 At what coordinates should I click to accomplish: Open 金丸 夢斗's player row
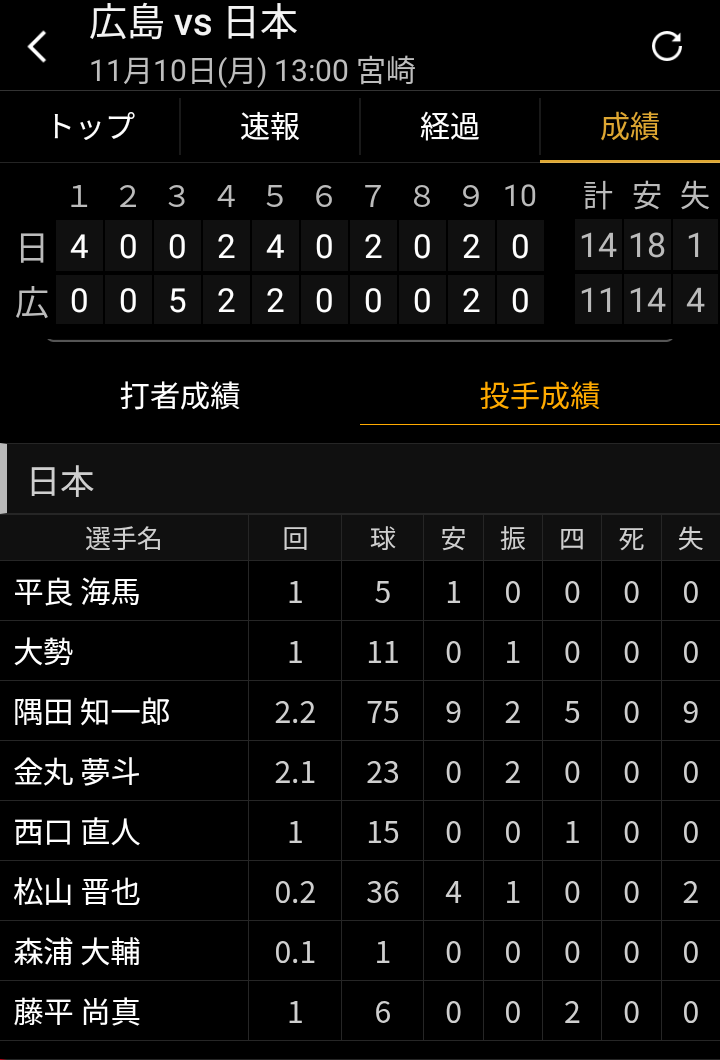pyautogui.click(x=78, y=772)
